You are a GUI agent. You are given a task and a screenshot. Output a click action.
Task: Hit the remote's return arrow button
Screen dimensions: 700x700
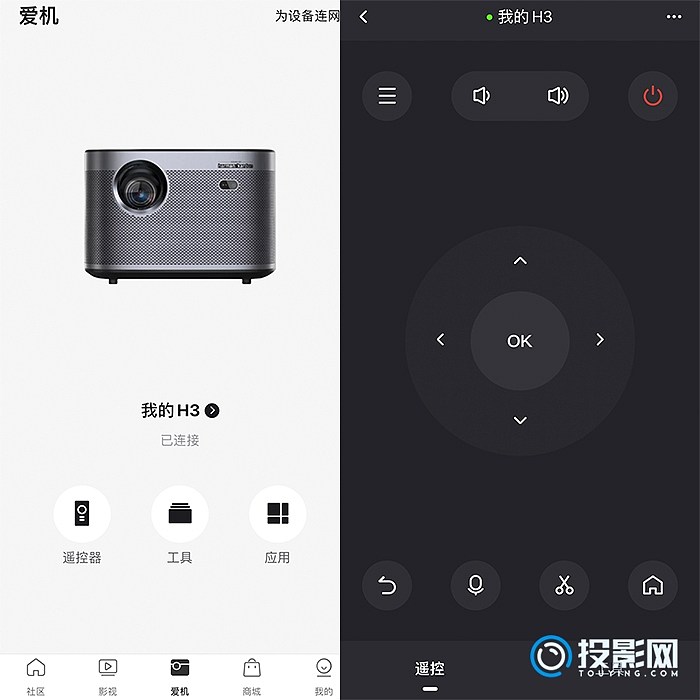(387, 585)
